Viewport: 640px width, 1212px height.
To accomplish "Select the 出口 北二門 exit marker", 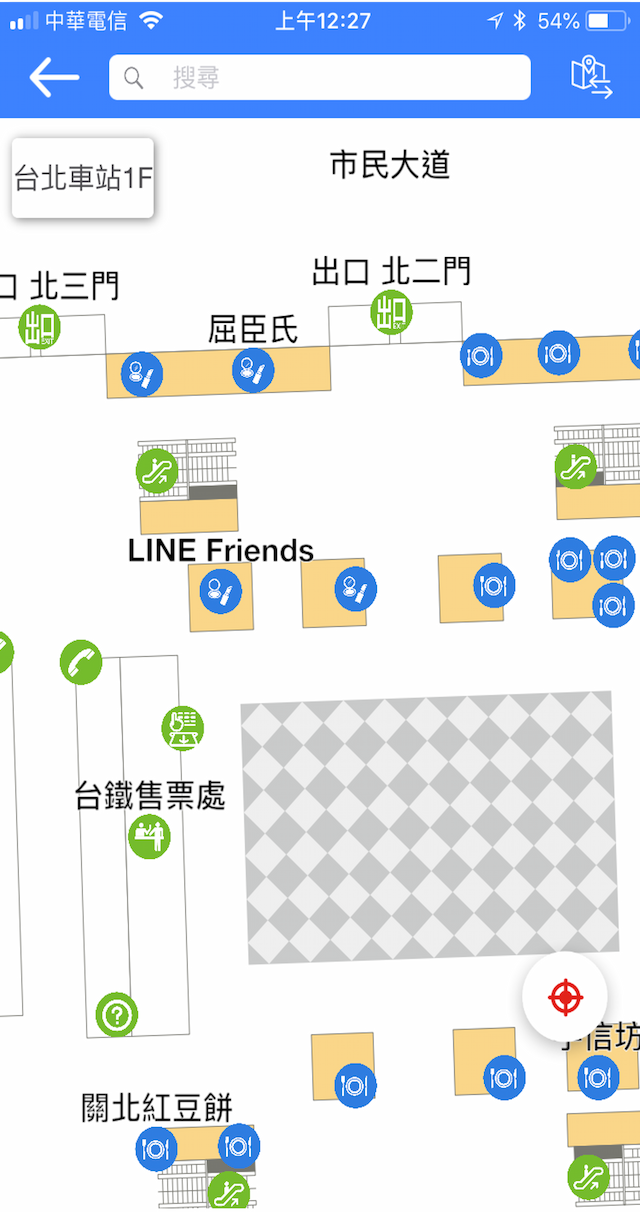I will 391,311.
